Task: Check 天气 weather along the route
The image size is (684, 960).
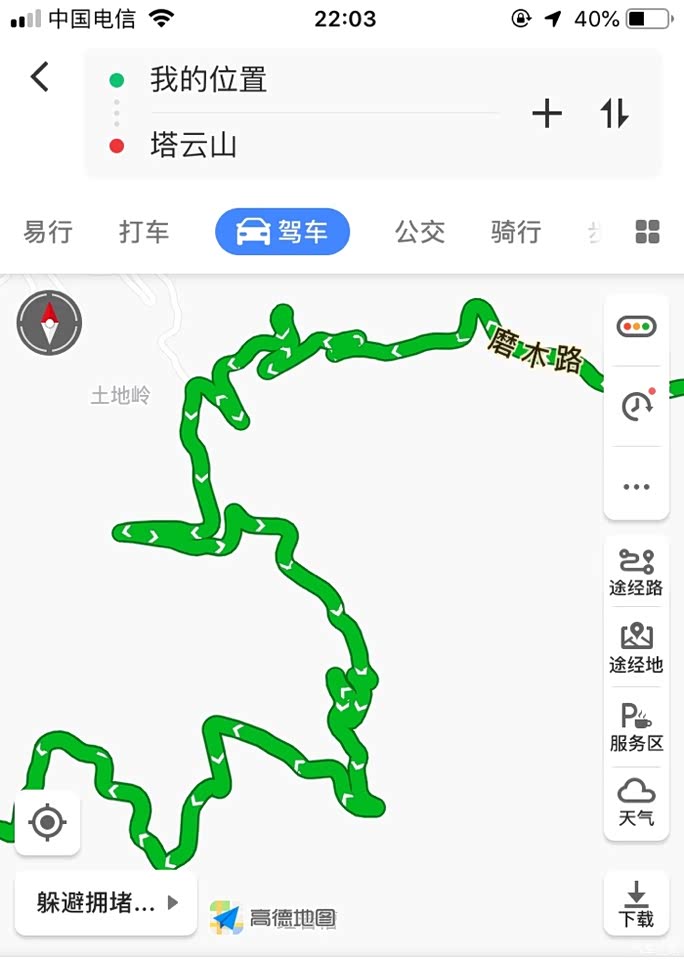Action: click(636, 803)
